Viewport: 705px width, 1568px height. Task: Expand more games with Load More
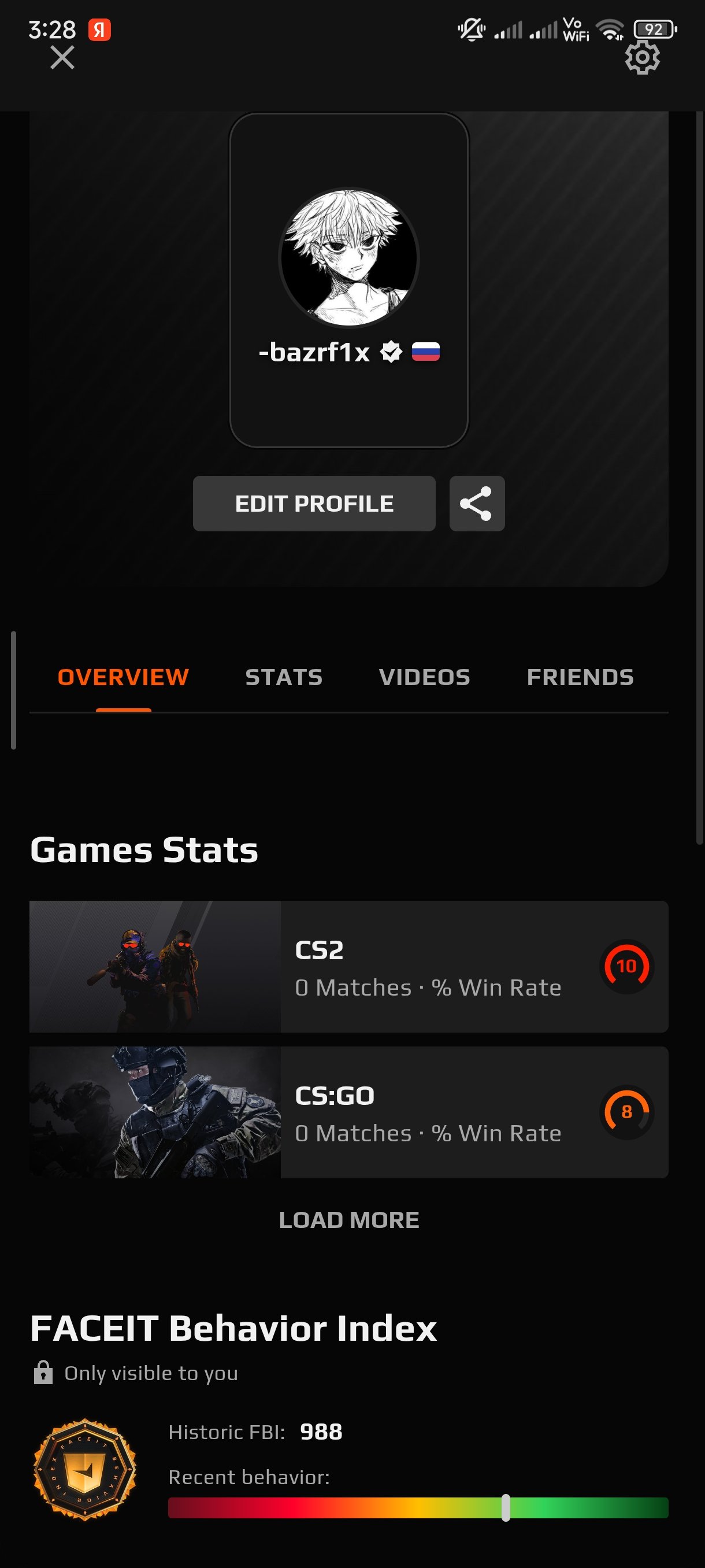[x=349, y=1219]
